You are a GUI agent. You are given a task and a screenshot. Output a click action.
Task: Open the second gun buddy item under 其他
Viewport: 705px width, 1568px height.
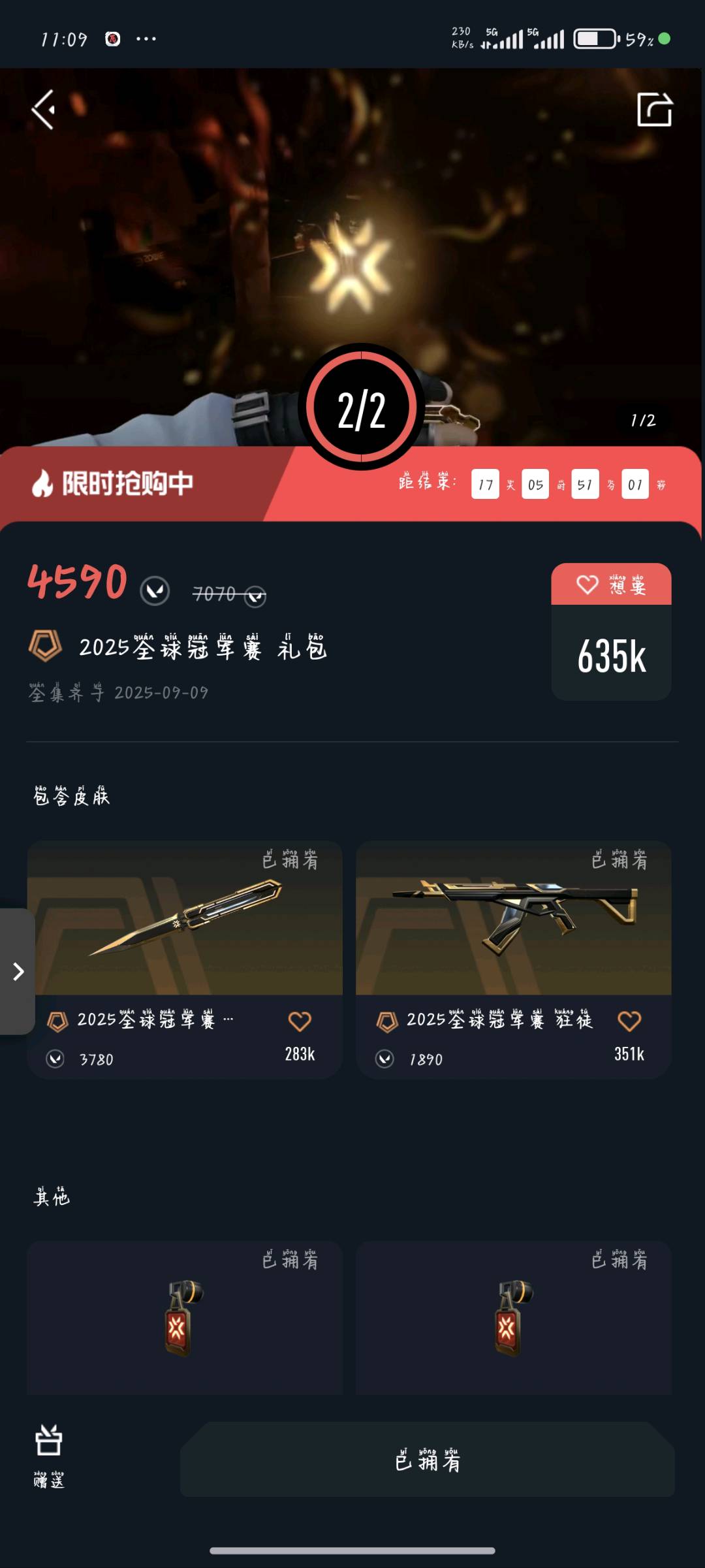[514, 1318]
